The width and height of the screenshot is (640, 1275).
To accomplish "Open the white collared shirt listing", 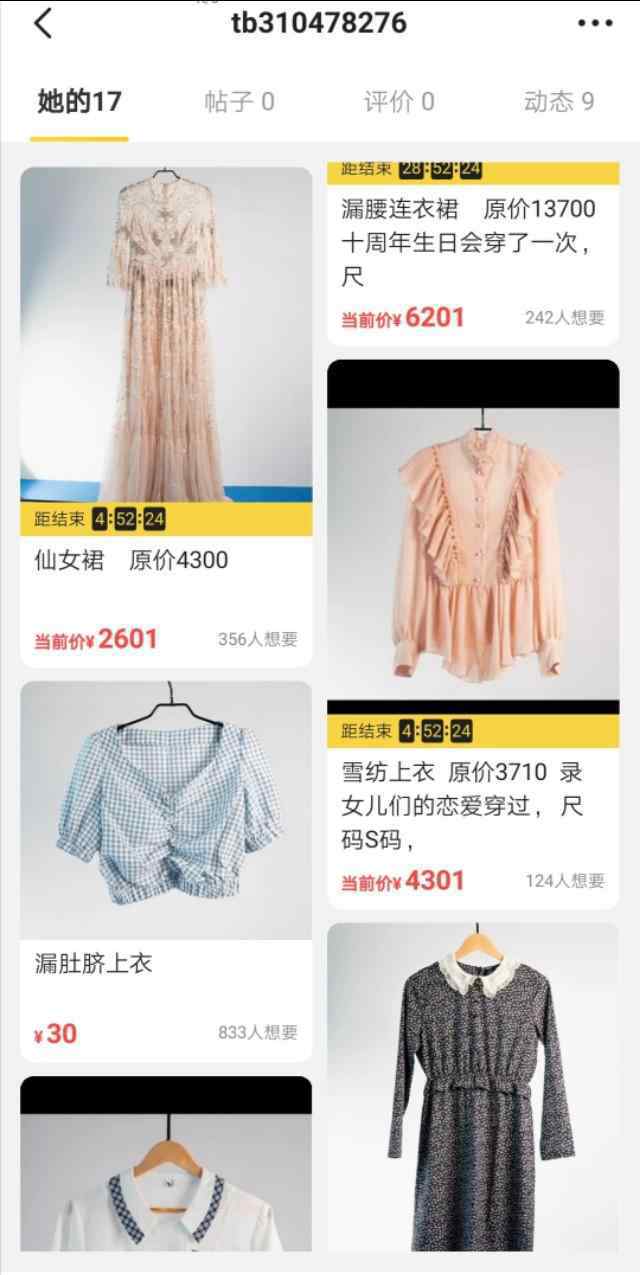I will 166,1164.
